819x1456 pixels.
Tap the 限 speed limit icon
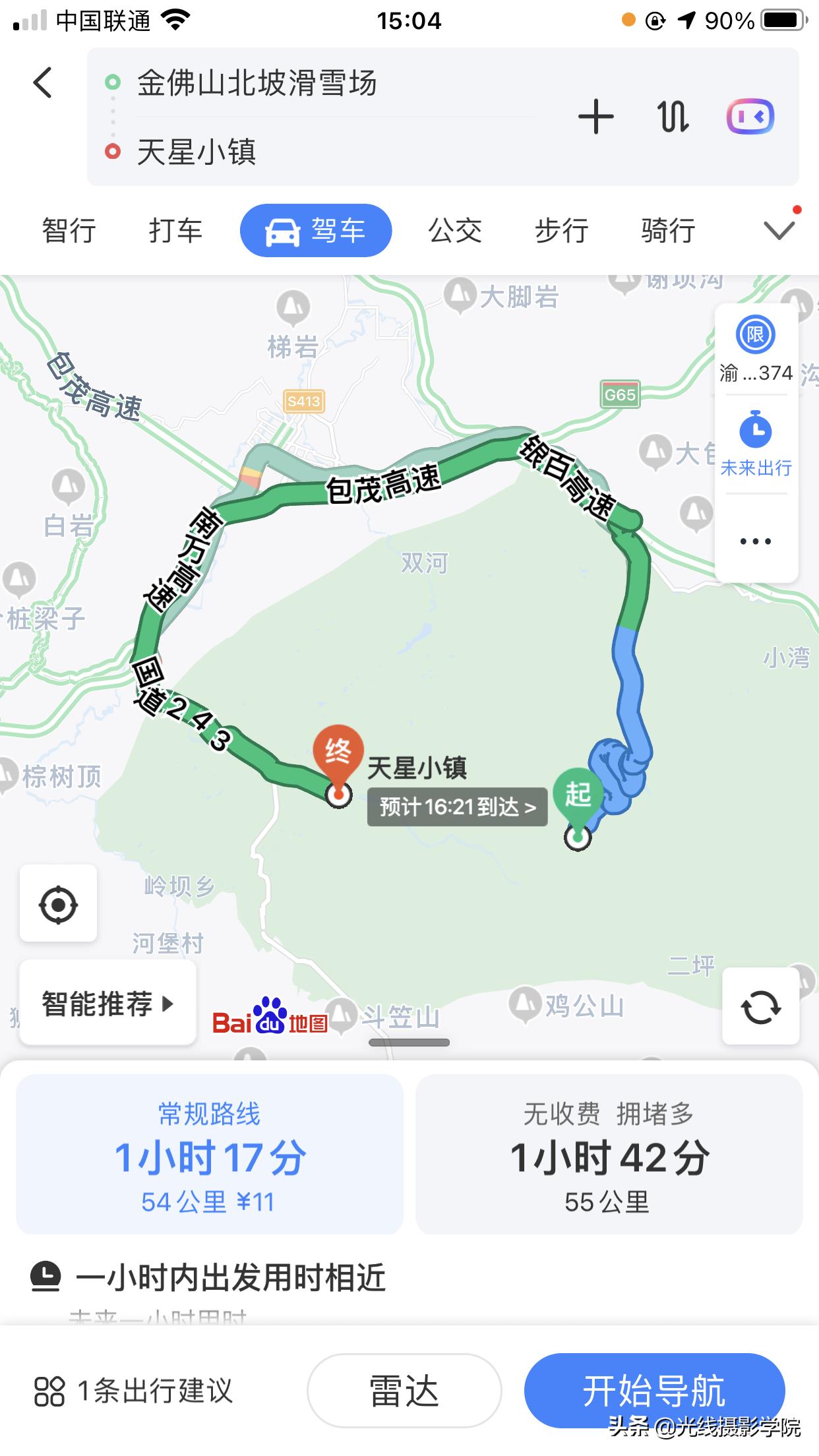pyautogui.click(x=756, y=335)
